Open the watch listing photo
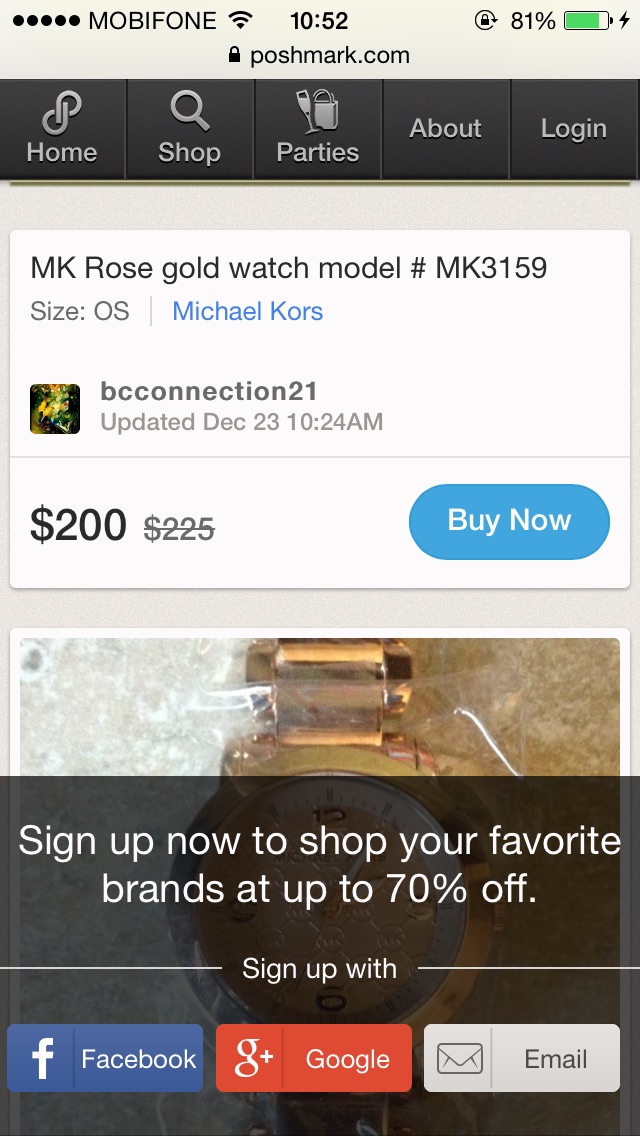 click(x=320, y=705)
